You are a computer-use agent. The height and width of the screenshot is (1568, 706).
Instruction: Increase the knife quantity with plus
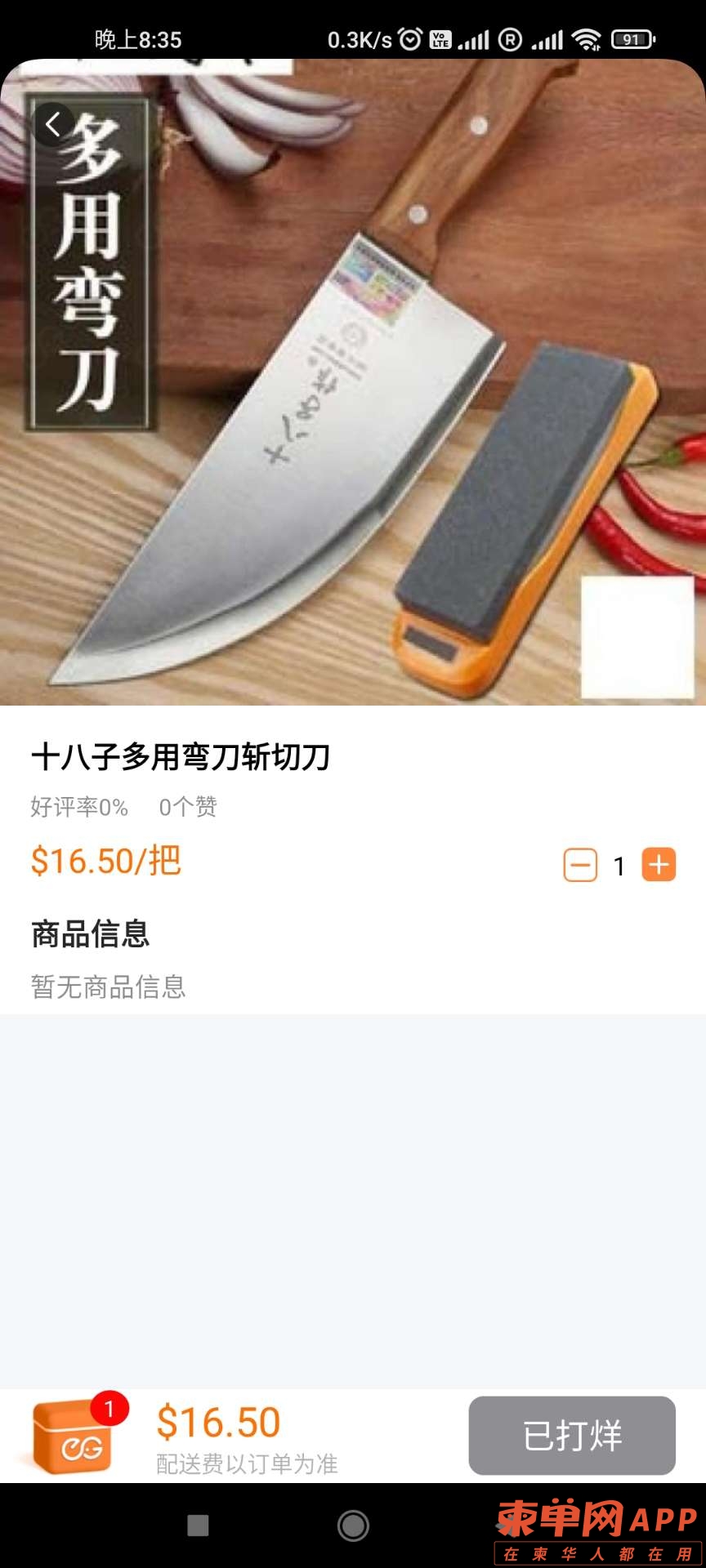click(x=659, y=865)
